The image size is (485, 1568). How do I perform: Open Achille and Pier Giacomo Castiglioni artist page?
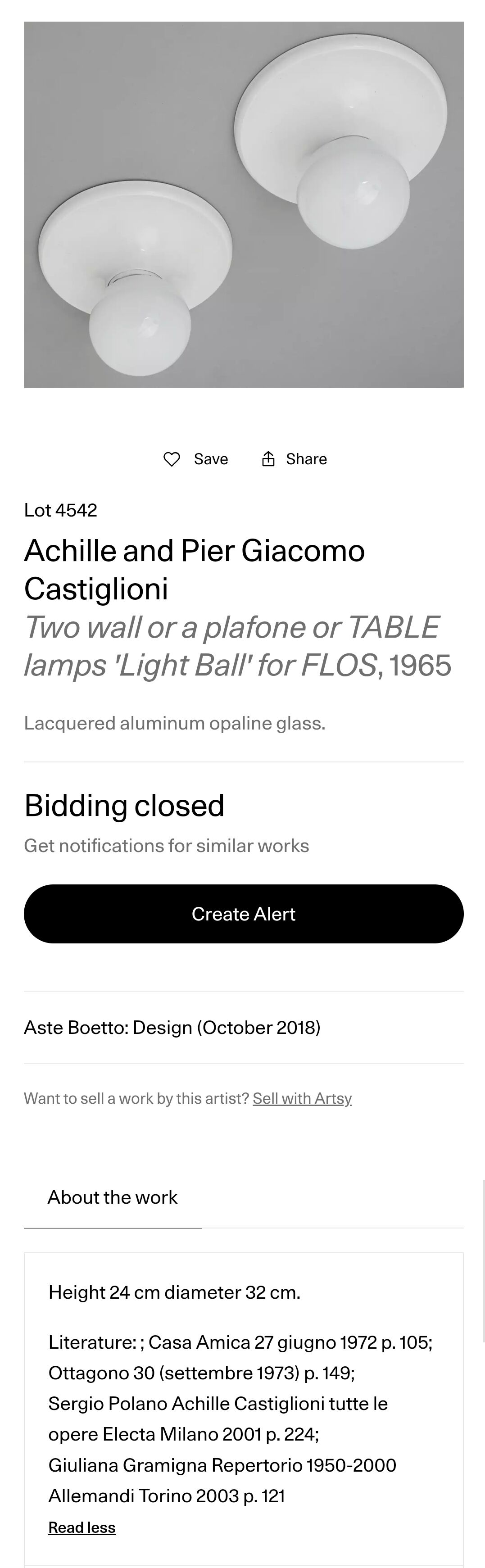tap(194, 569)
